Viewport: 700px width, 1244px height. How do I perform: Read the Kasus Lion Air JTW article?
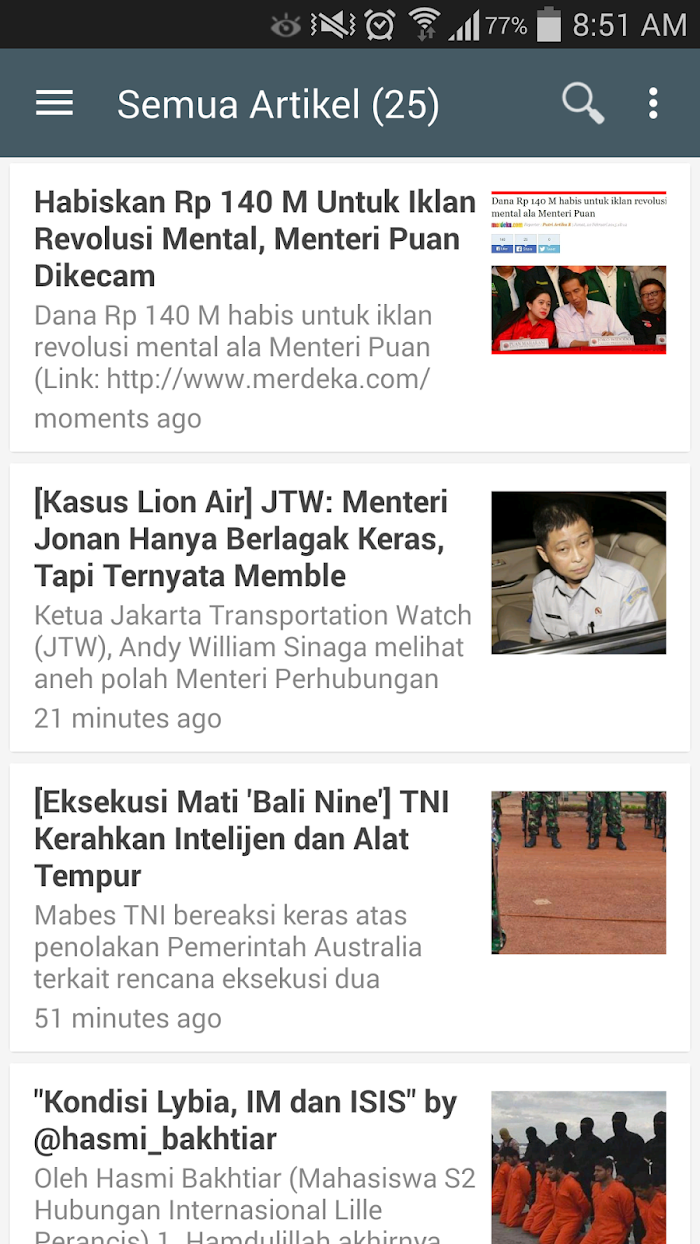click(350, 608)
